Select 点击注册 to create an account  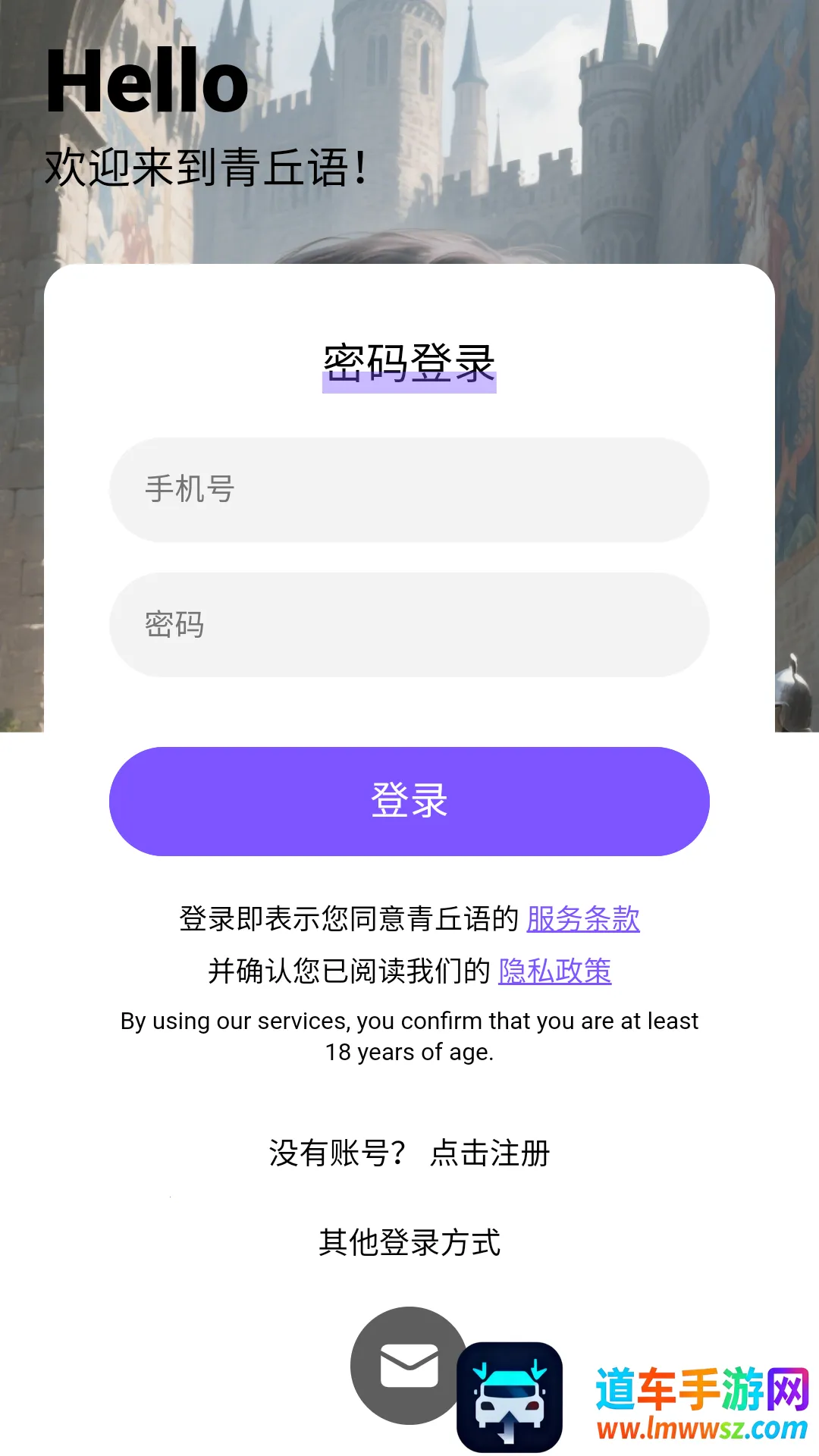[490, 1153]
